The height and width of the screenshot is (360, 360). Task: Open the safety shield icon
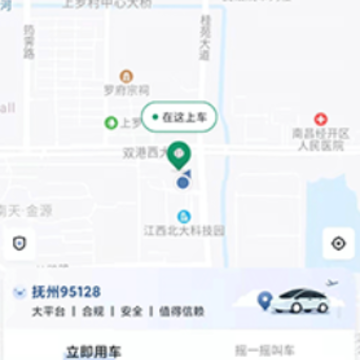(x=19, y=244)
